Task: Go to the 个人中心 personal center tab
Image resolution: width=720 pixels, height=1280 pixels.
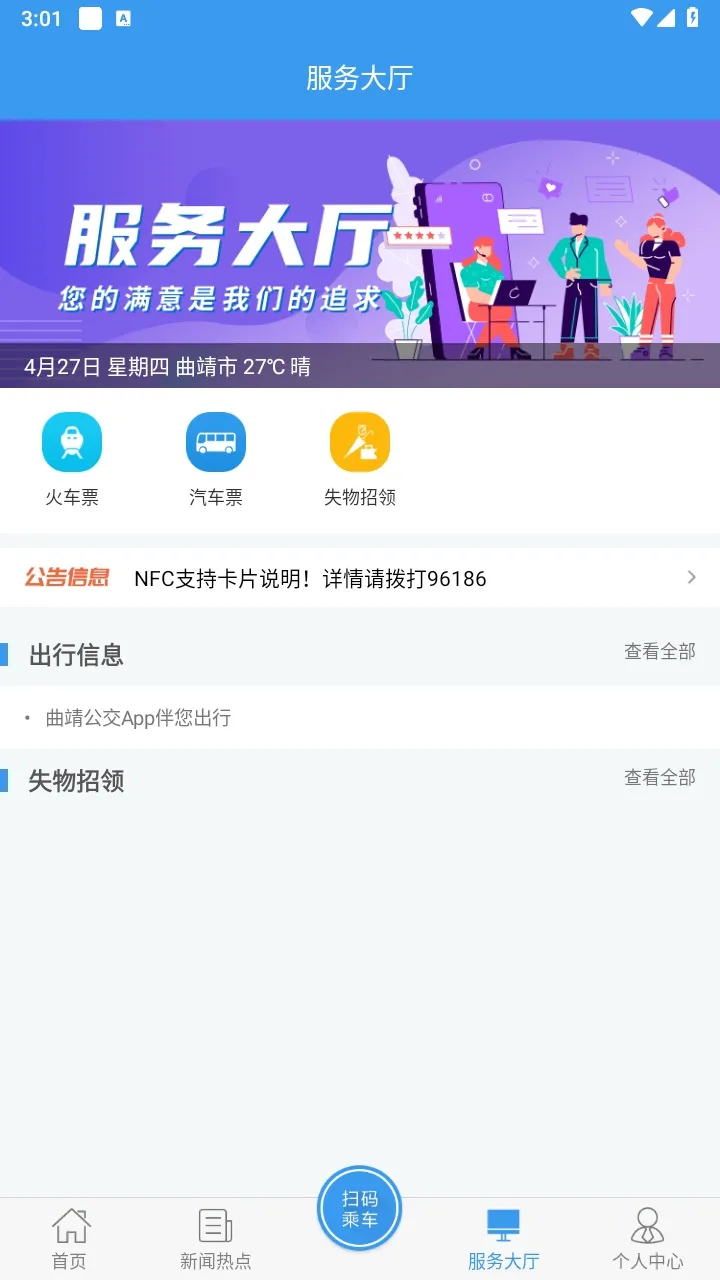Action: click(x=648, y=1238)
